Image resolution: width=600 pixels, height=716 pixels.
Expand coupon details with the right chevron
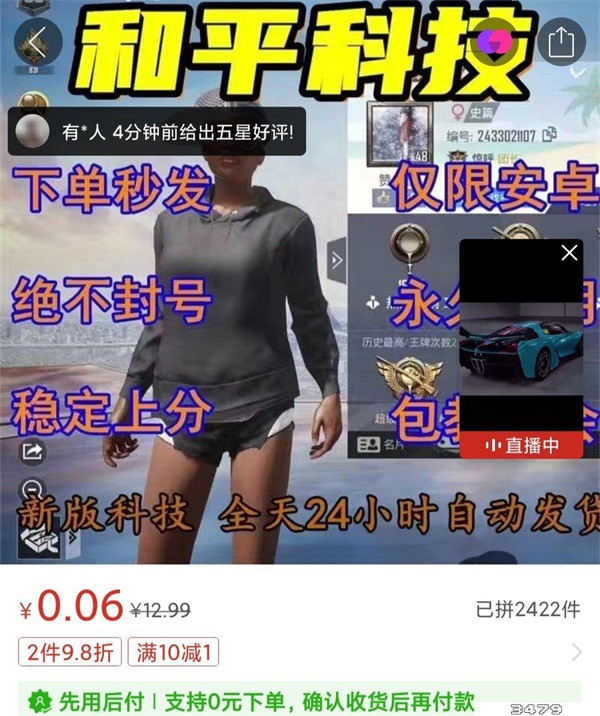[576, 653]
